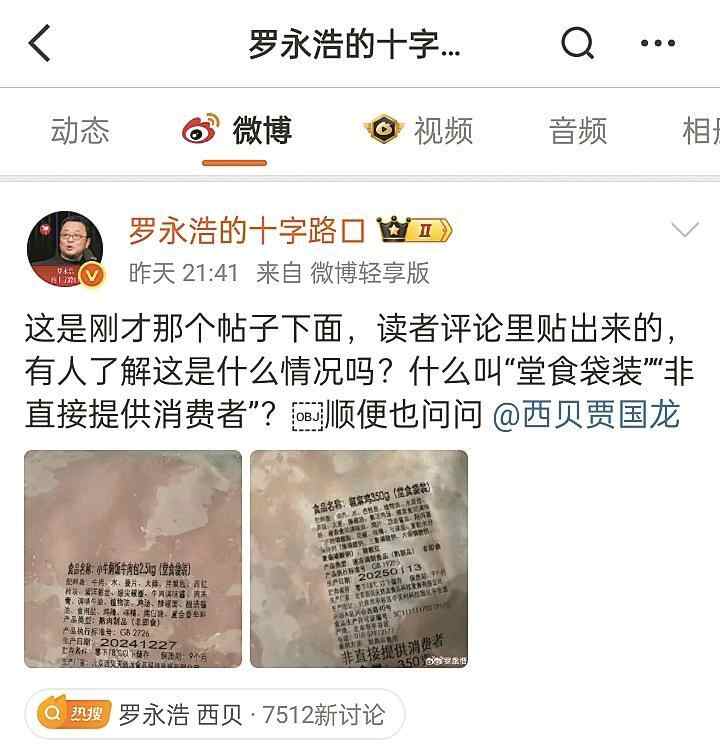
Task: Open the 热搜 罗永浩 西贝 topic chip
Action: 214,715
